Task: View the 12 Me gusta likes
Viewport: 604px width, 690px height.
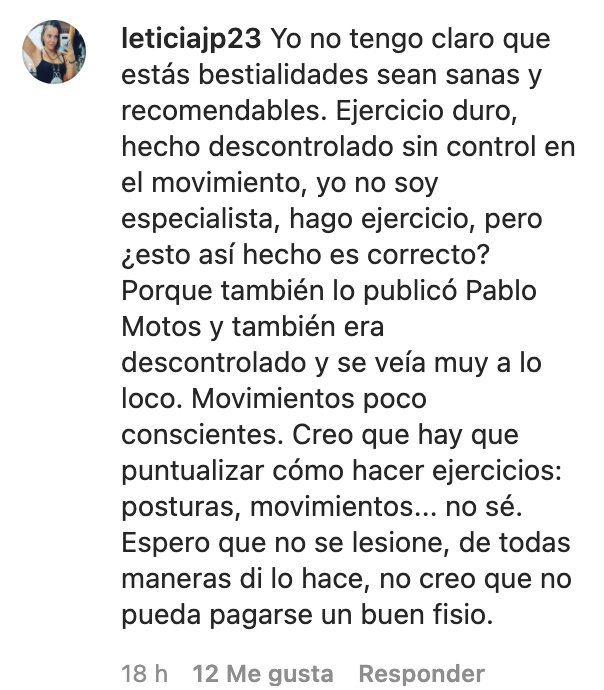Action: (264, 673)
